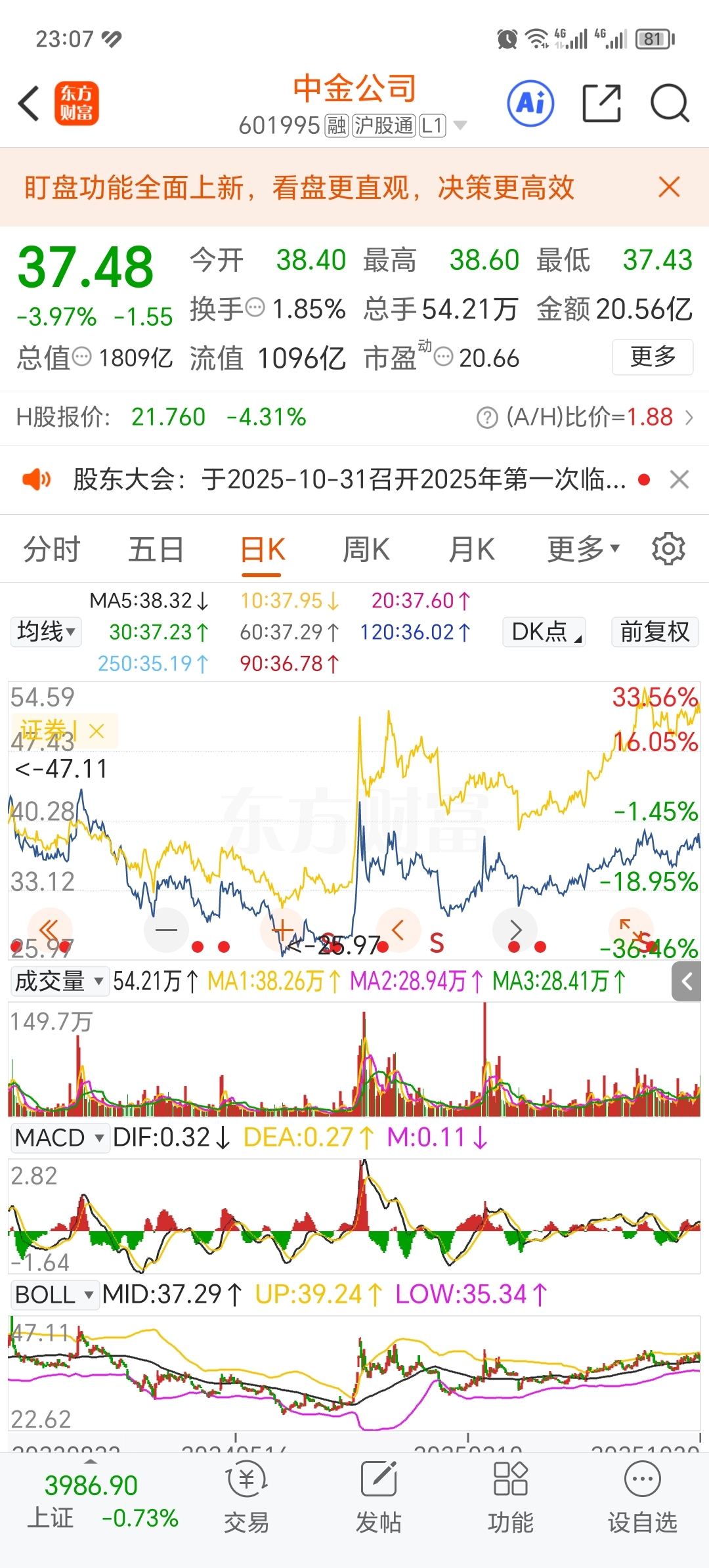Select the 月K chart tab
This screenshot has width=709, height=1568.
click(x=471, y=549)
